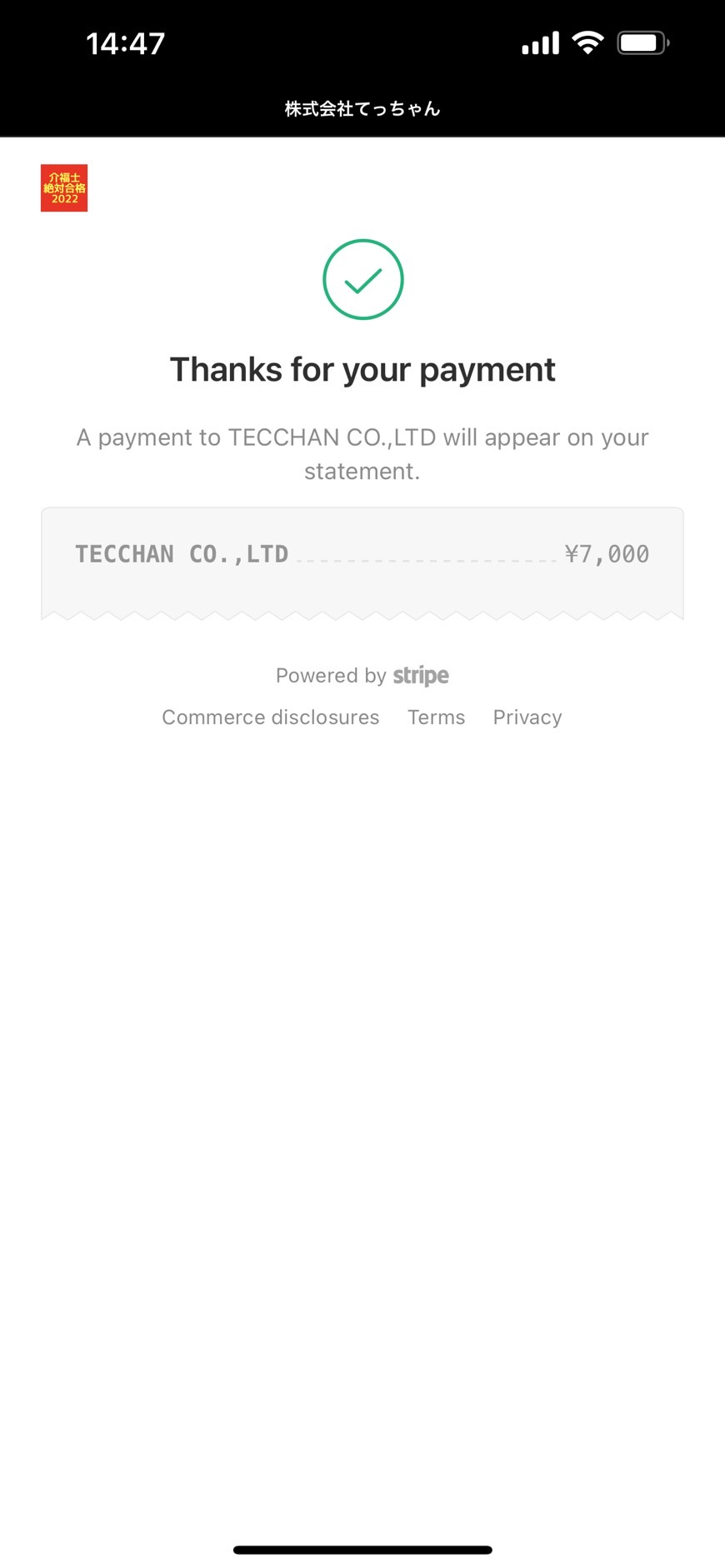Open the Terms link

pyautogui.click(x=436, y=717)
